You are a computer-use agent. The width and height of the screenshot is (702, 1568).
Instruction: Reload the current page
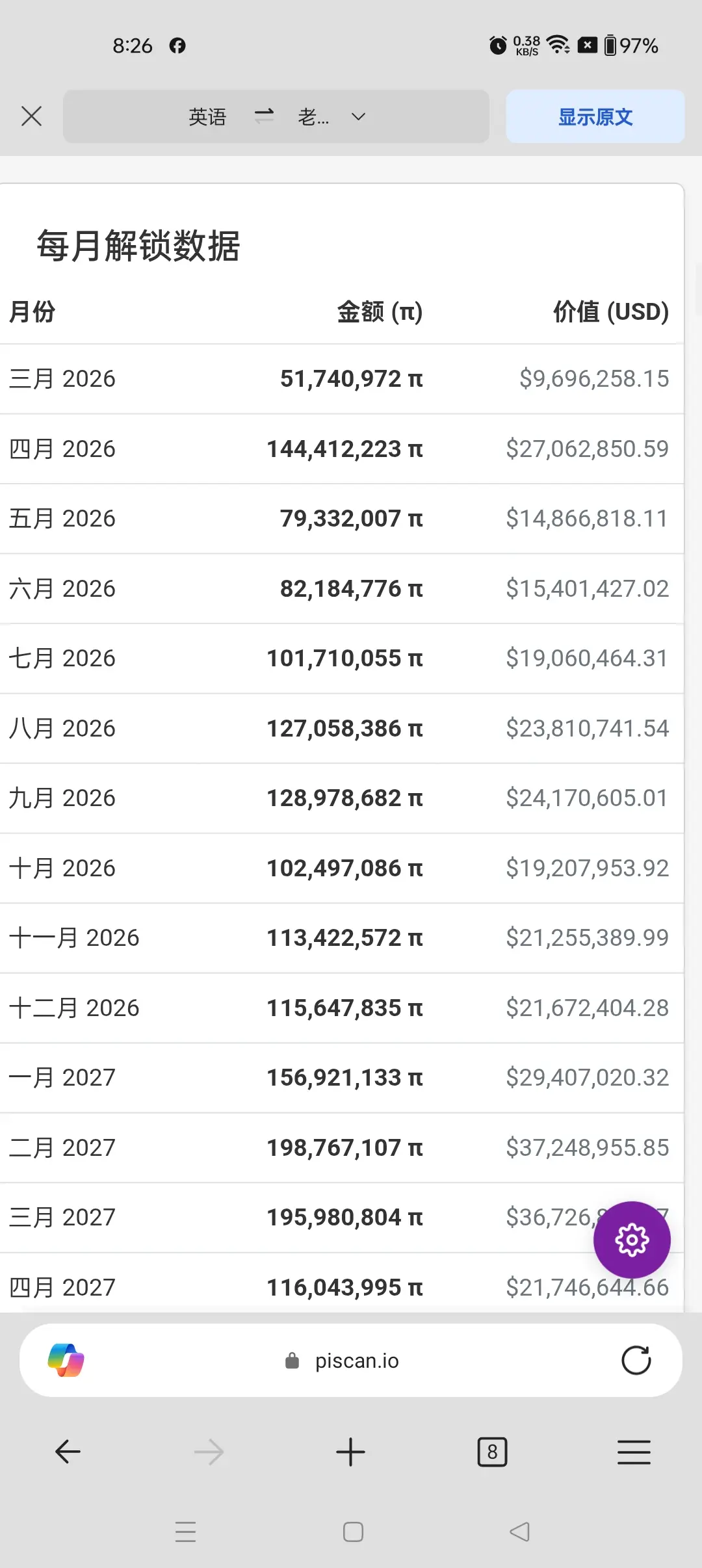[x=636, y=1360]
